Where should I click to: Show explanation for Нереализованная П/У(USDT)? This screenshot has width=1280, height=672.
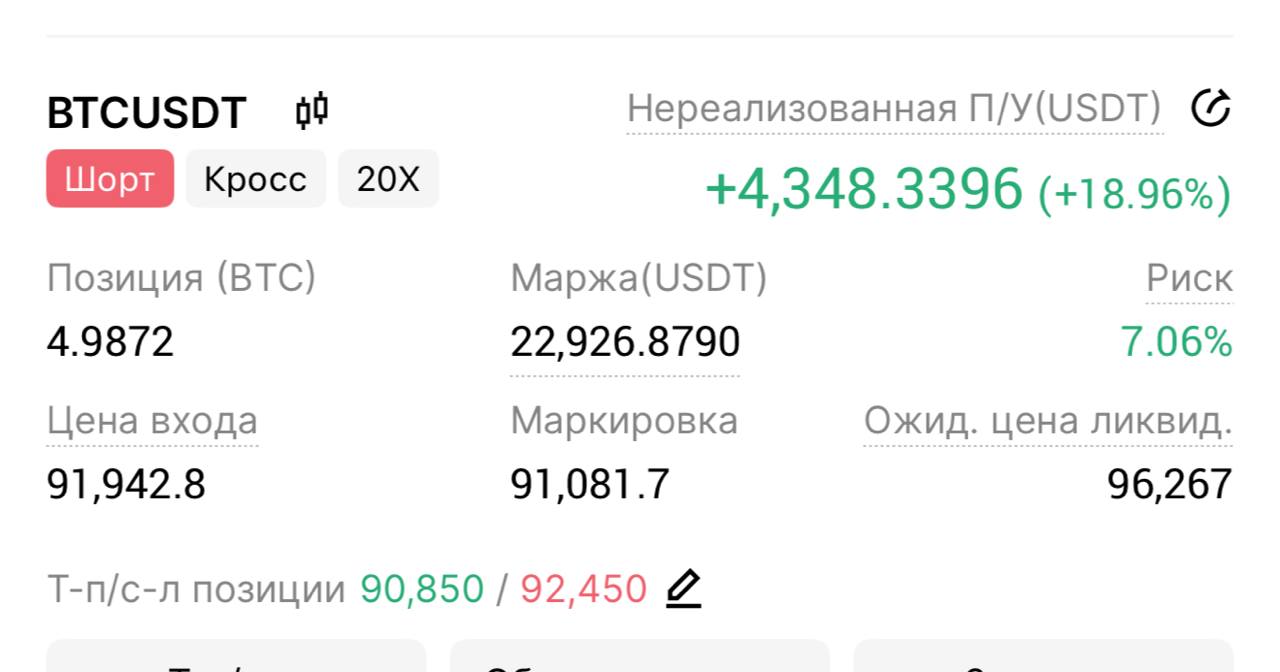[894, 108]
